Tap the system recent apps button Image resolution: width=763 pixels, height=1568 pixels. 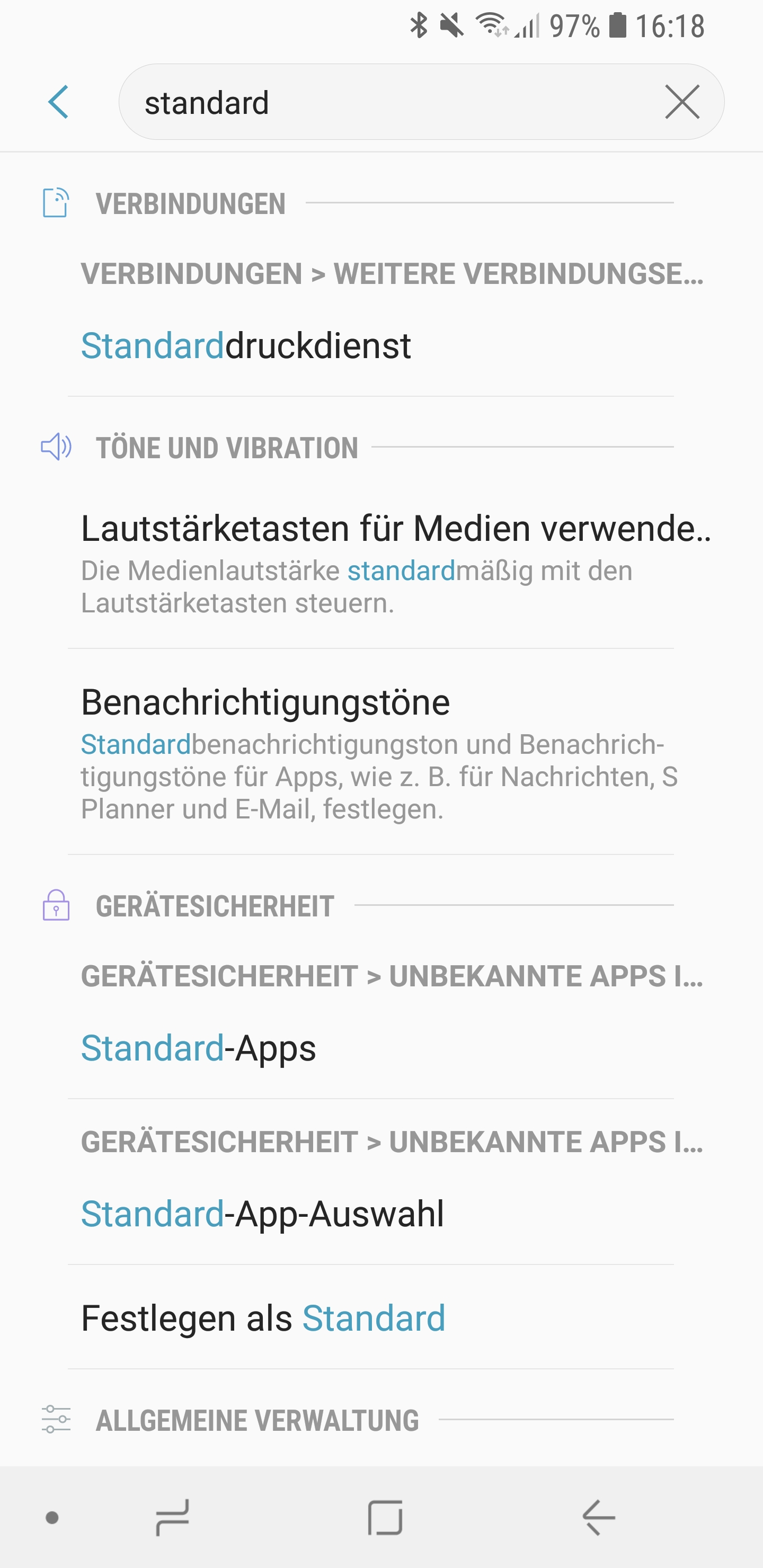click(172, 1518)
